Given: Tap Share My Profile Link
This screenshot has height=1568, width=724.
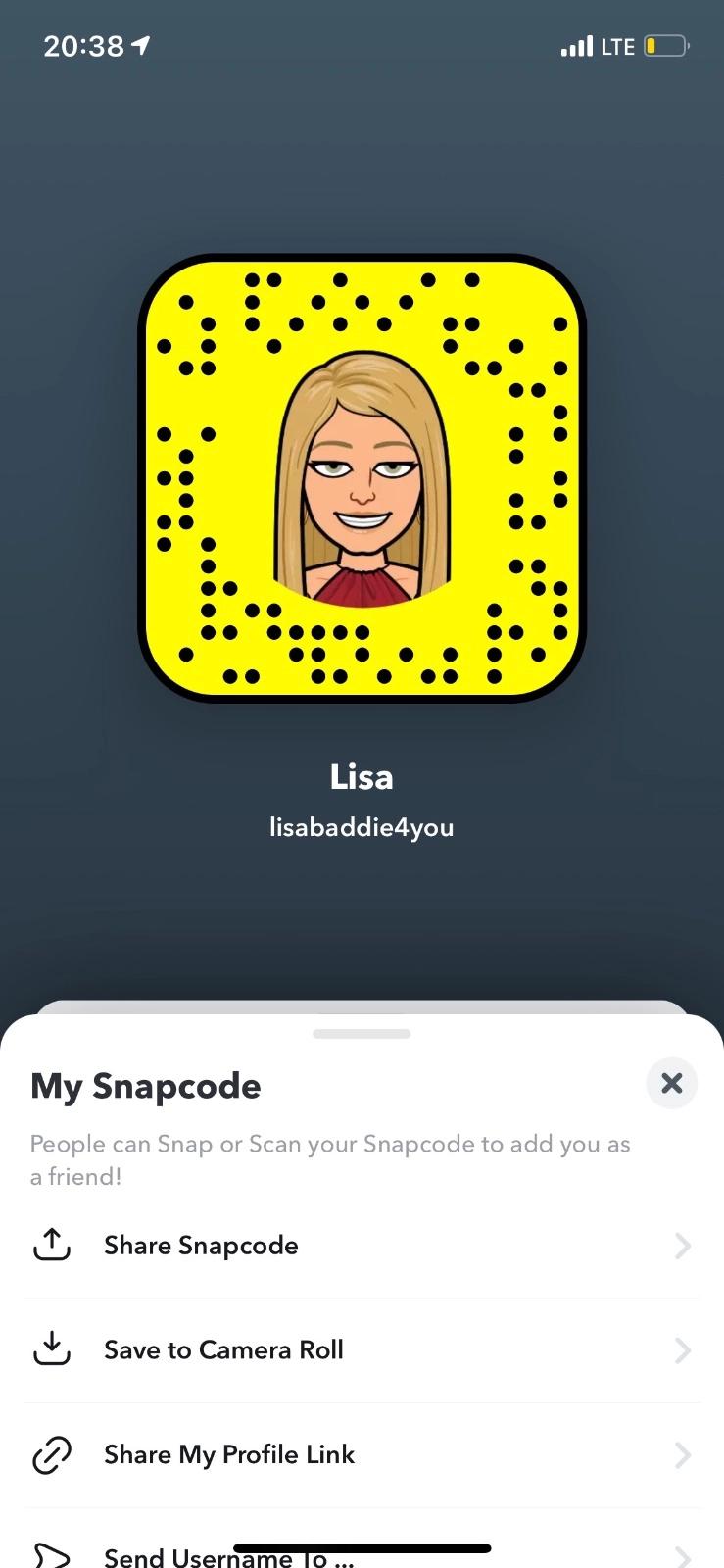Looking at the screenshot, I should pos(362,1455).
